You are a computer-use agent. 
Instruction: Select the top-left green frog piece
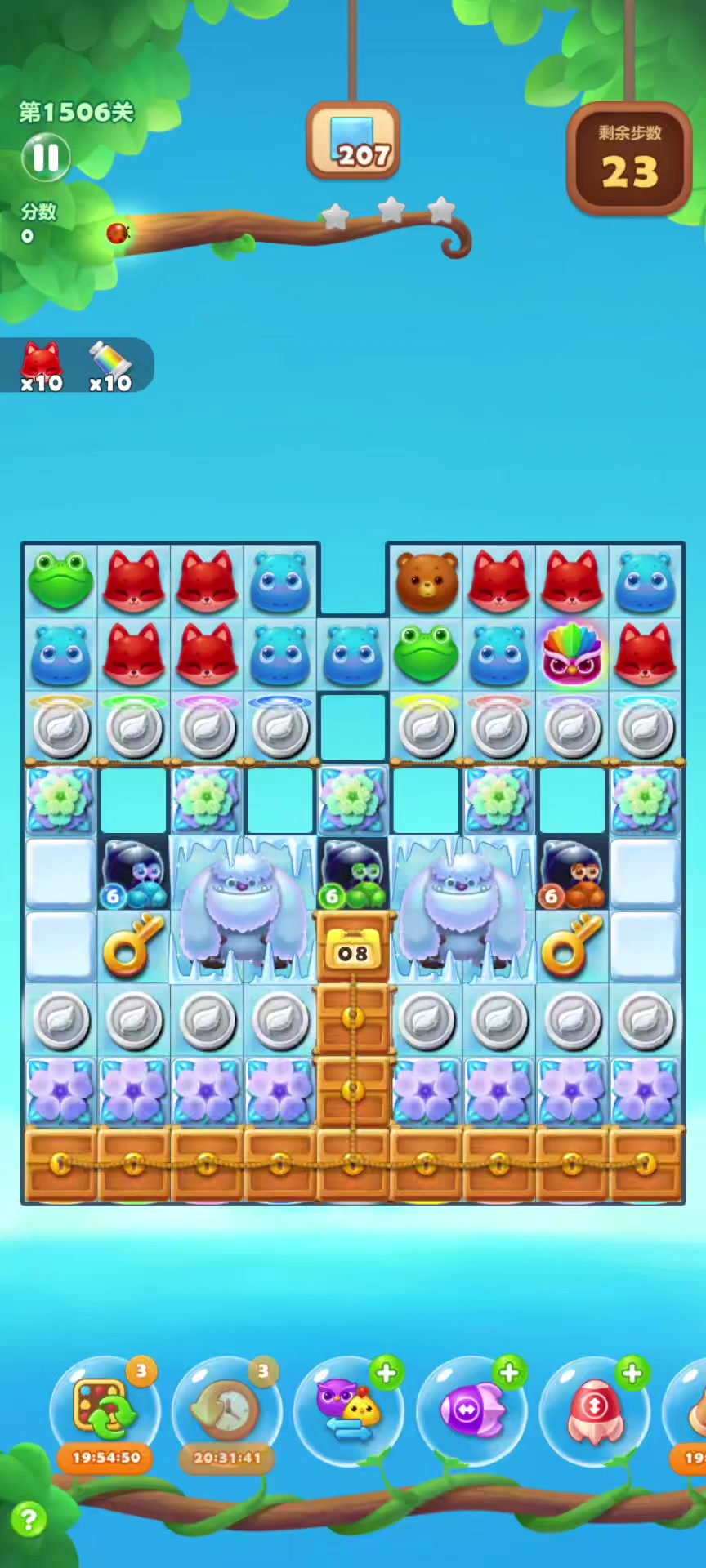tap(60, 581)
